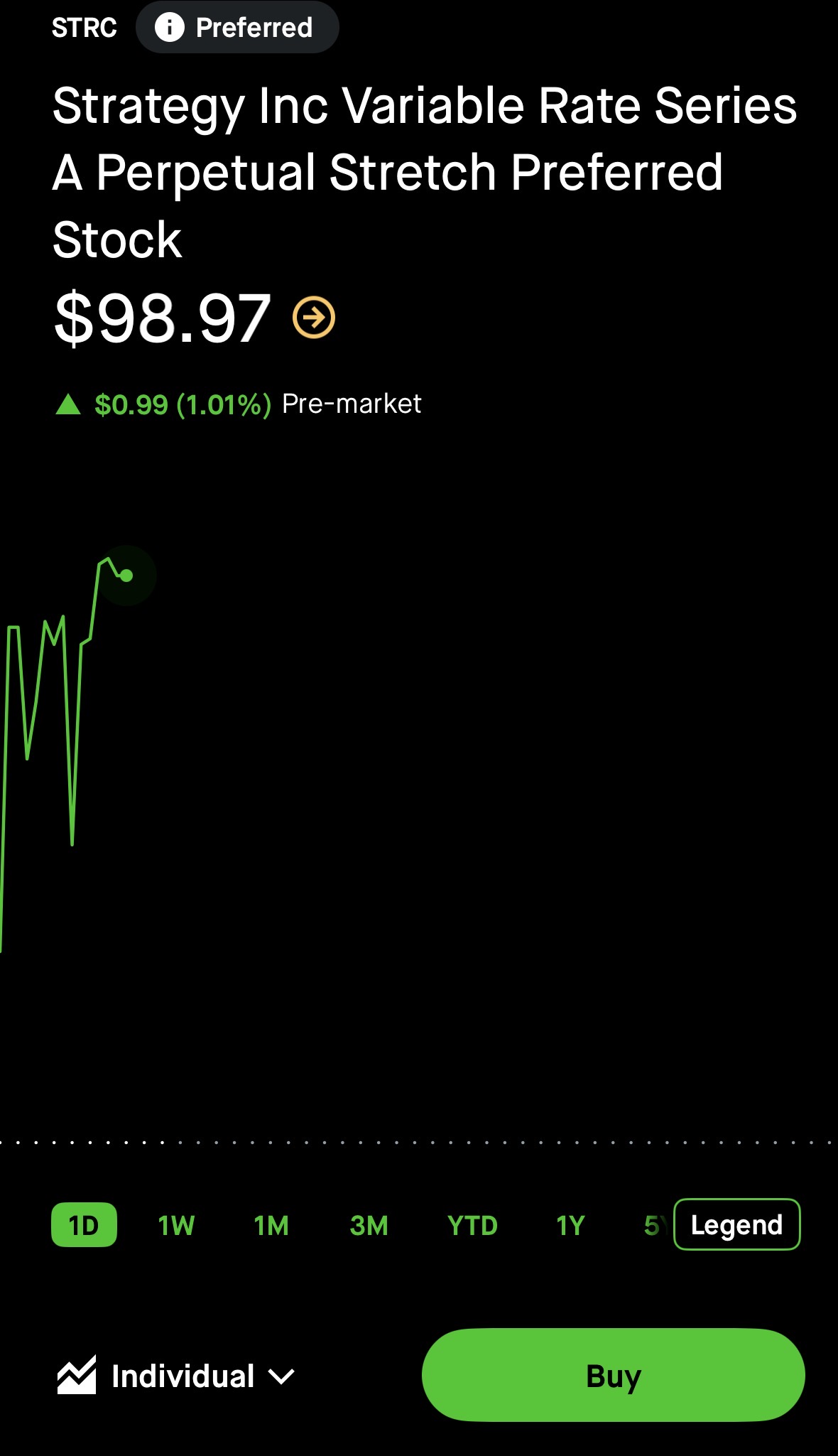View the 1Y price chart
Viewport: 838px width, 1456px height.
tap(570, 1225)
